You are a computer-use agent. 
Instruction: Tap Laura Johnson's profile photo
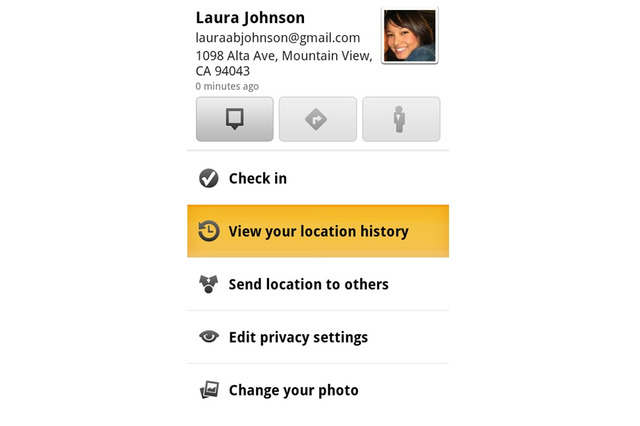pyautogui.click(x=409, y=36)
